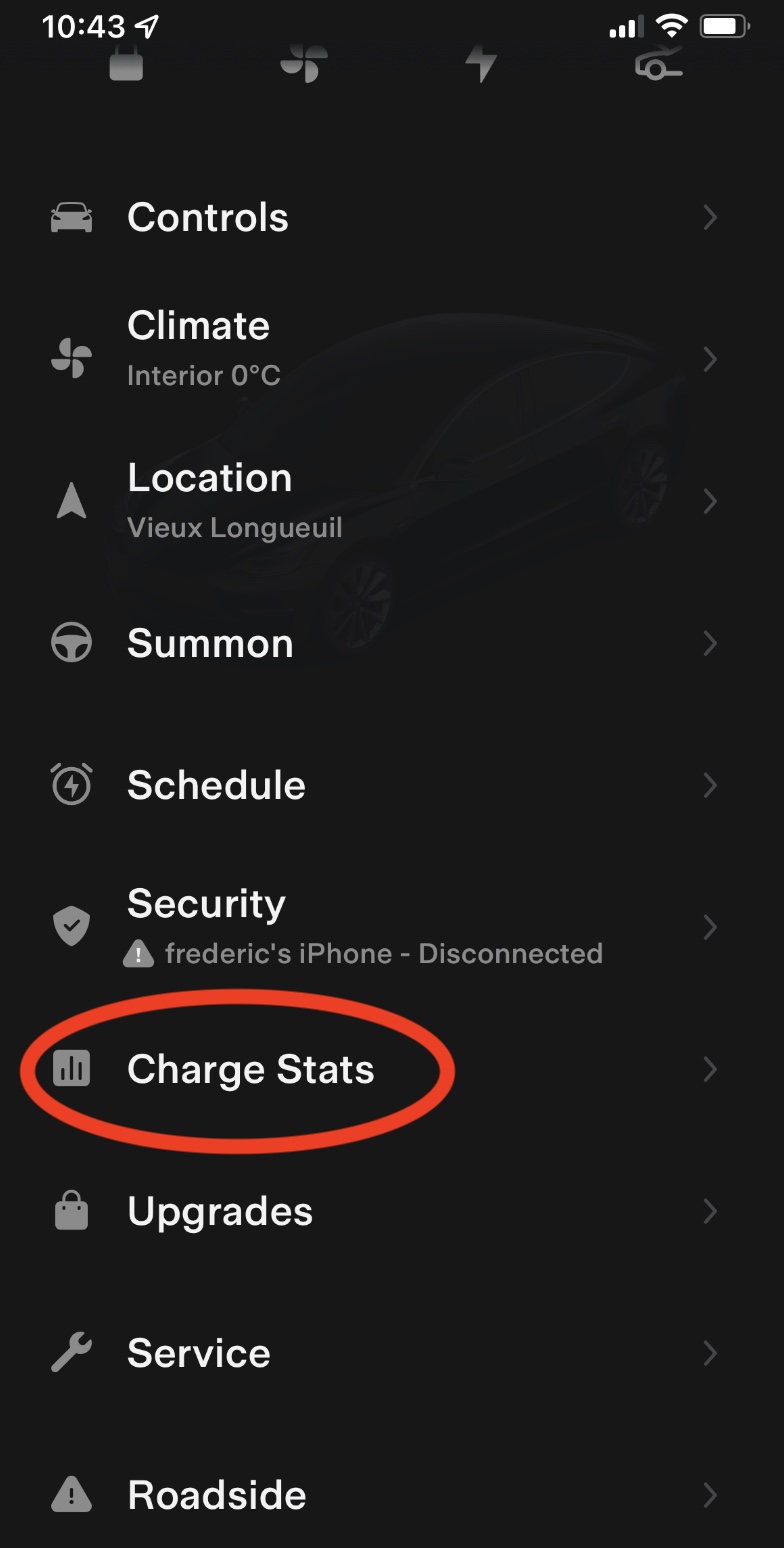The image size is (784, 1548).
Task: Open Controls via its right chevron
Action: click(710, 217)
